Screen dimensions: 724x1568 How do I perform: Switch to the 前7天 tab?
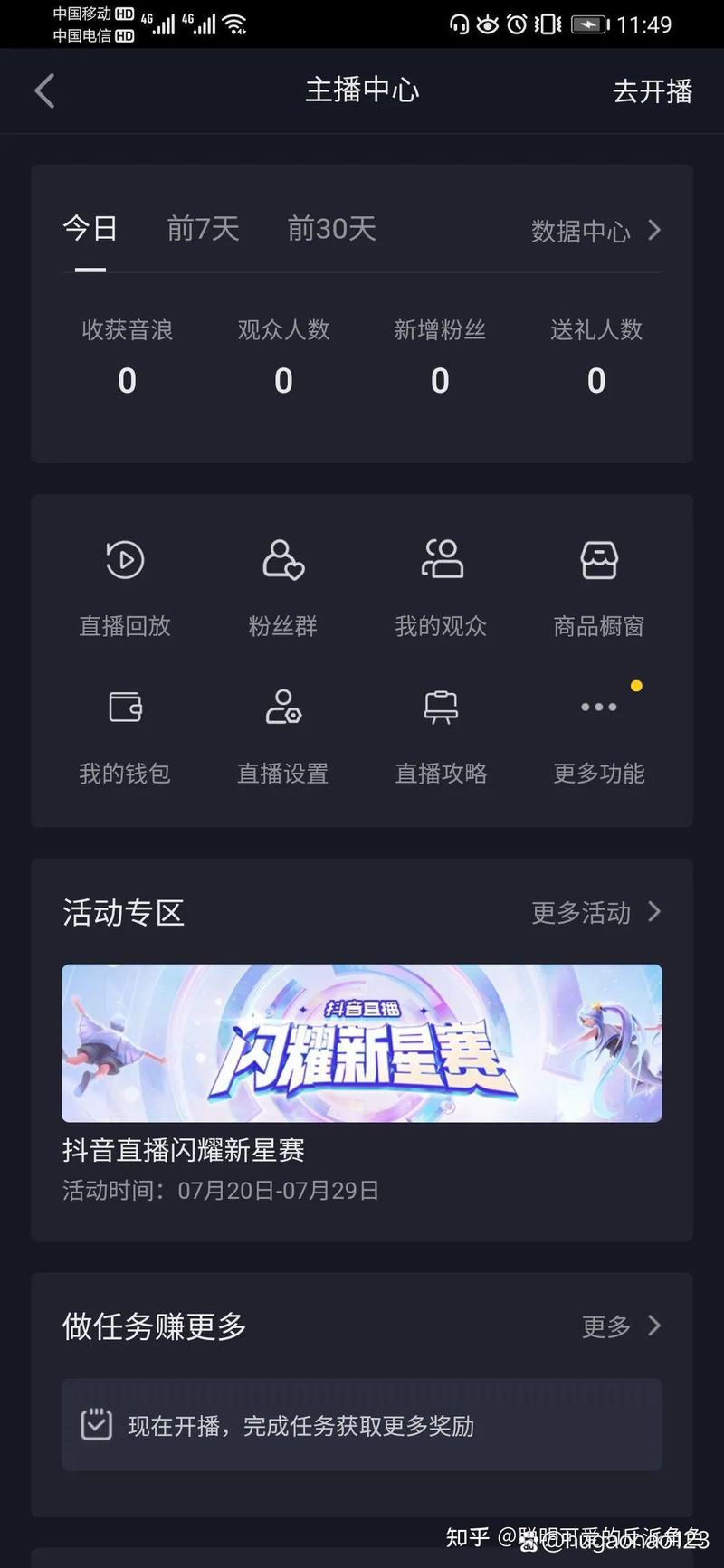[202, 229]
